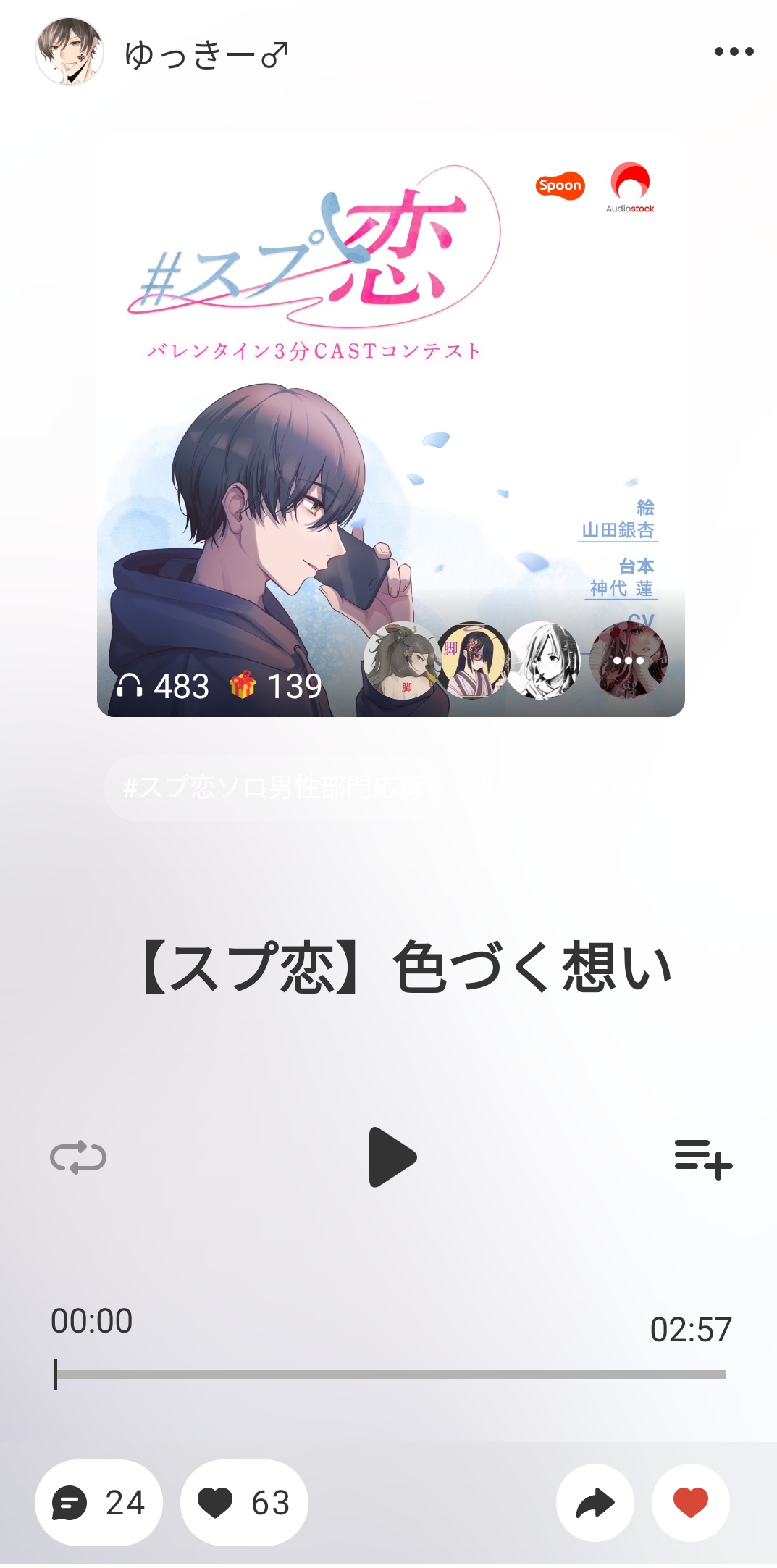Play the cast 色づく想い

tap(392, 1157)
